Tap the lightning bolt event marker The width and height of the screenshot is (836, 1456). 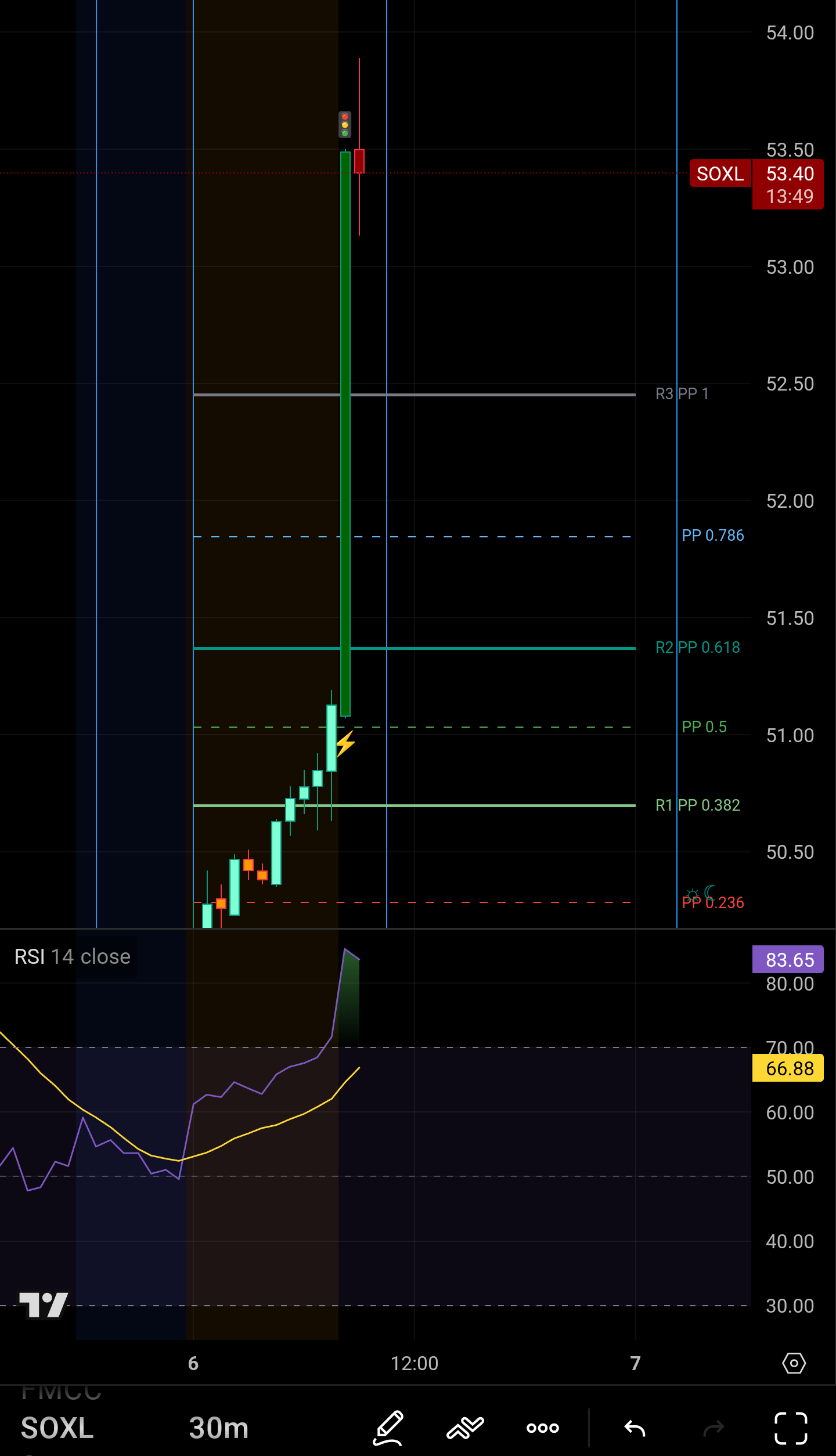345,744
